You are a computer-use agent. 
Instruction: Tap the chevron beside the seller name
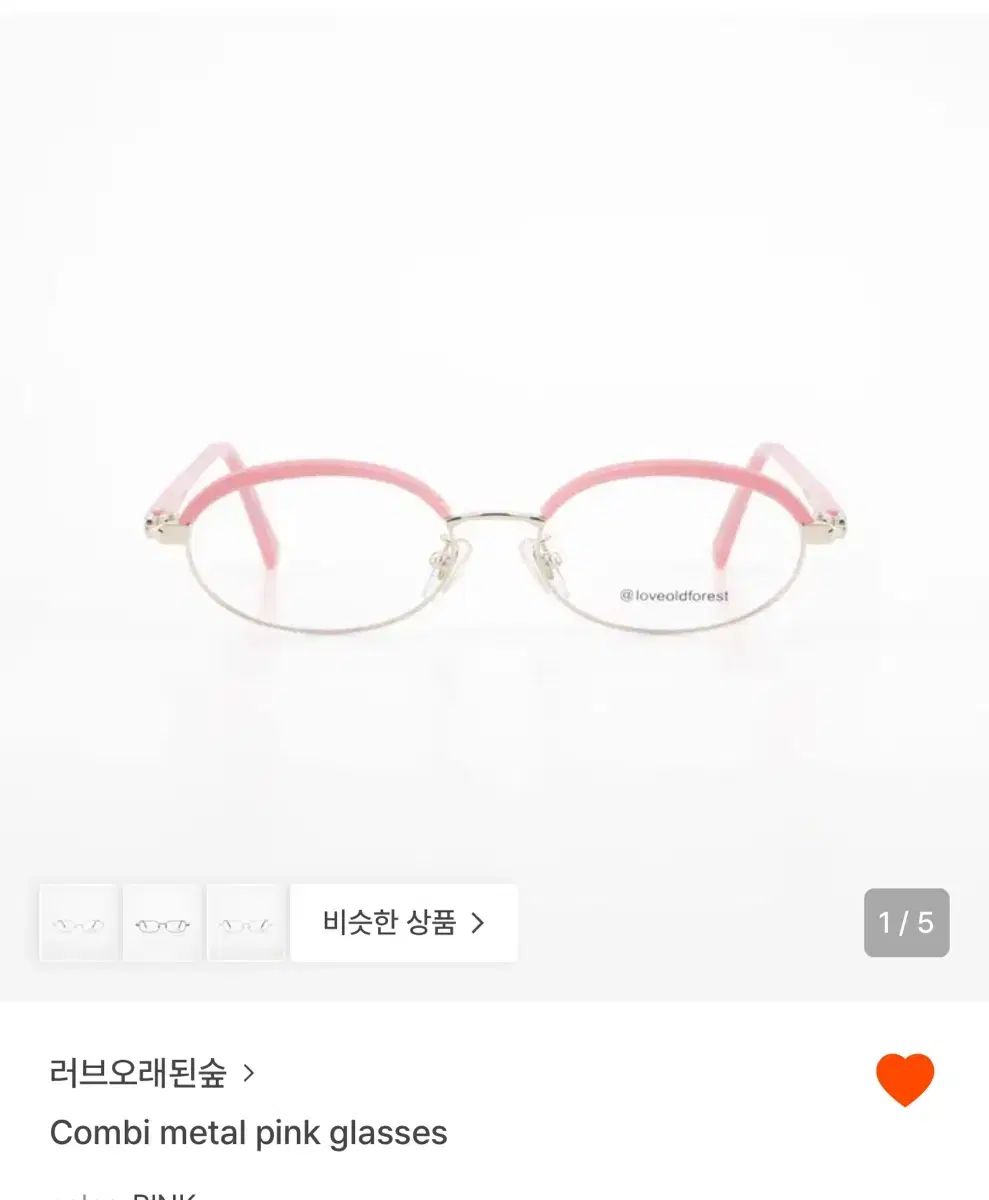247,1072
